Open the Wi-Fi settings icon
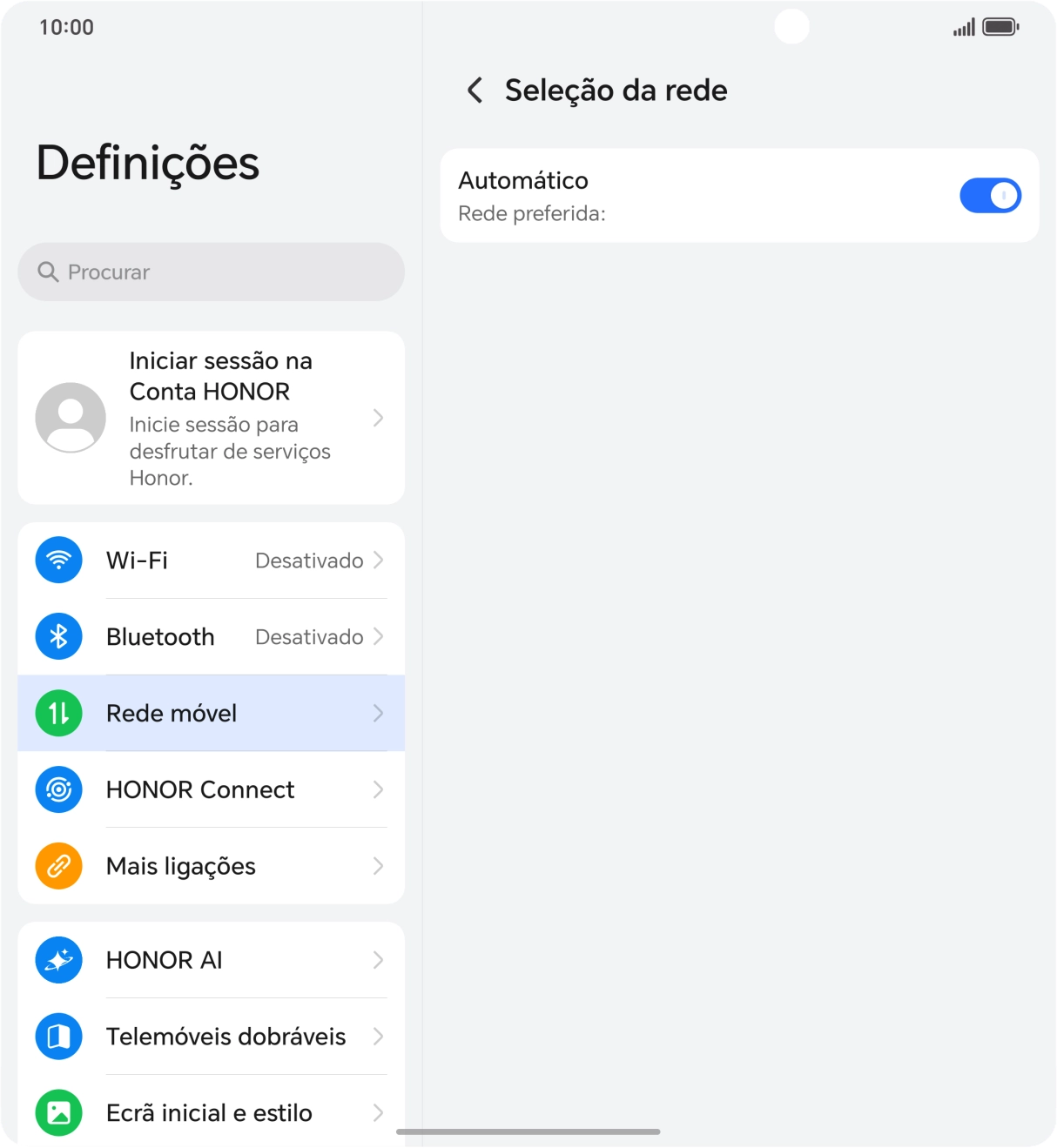This screenshot has width=1057, height=1148. click(x=57, y=560)
